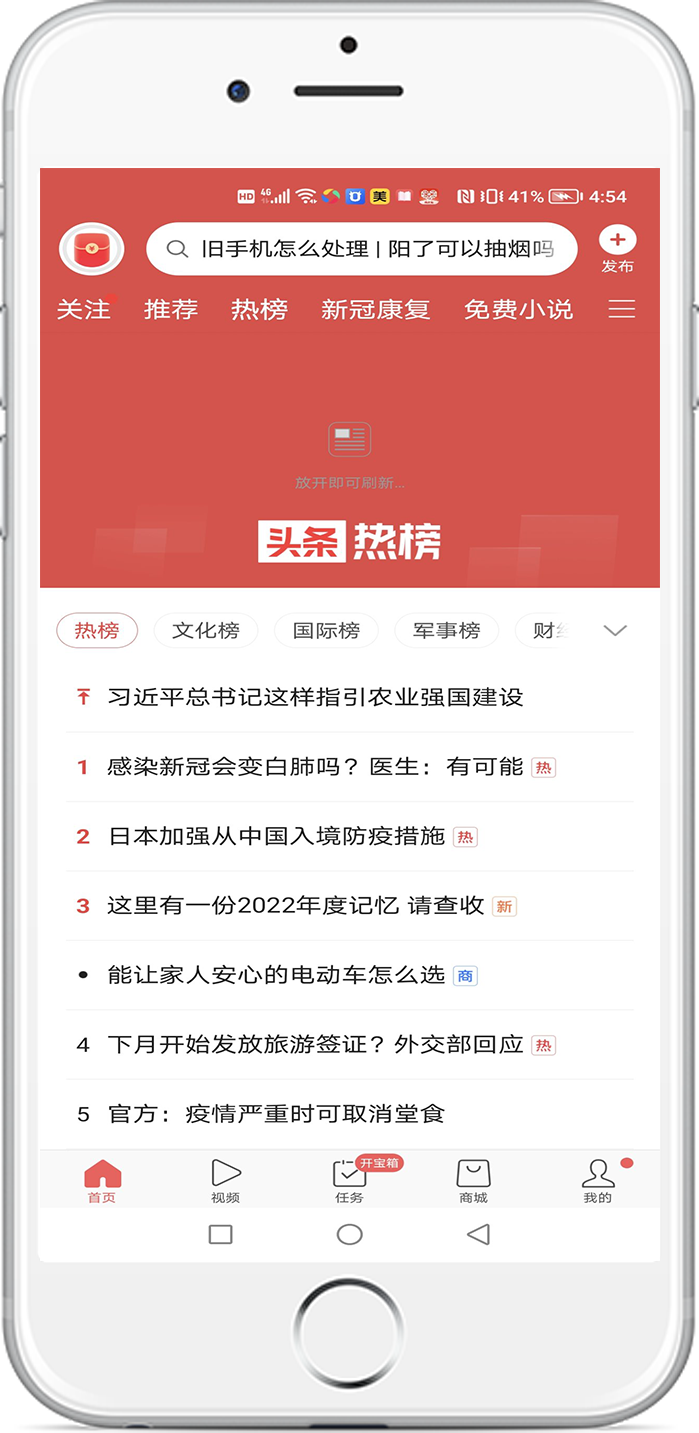Open the 日本加强从中国入境防疫措施 story

[x=276, y=836]
